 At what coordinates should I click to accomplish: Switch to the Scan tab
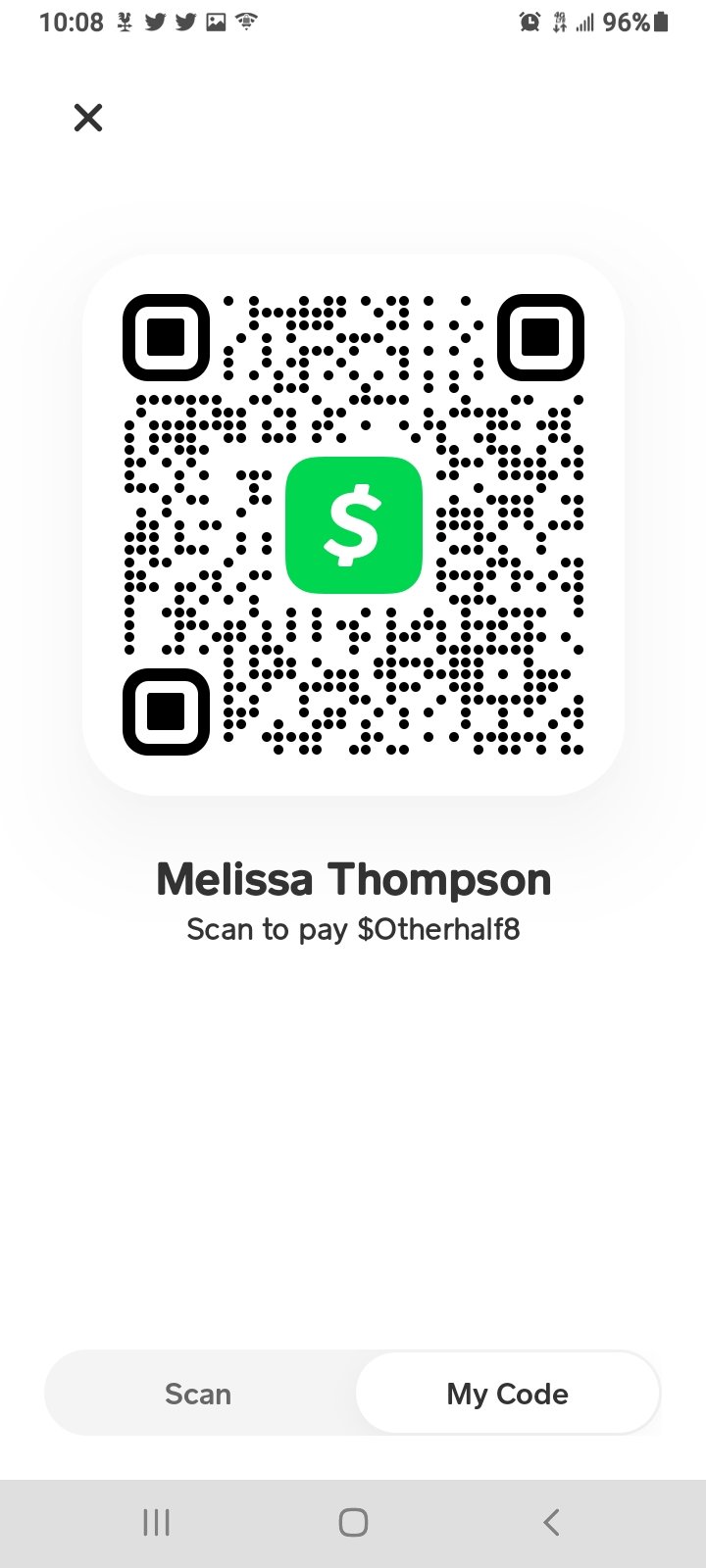(x=199, y=1394)
